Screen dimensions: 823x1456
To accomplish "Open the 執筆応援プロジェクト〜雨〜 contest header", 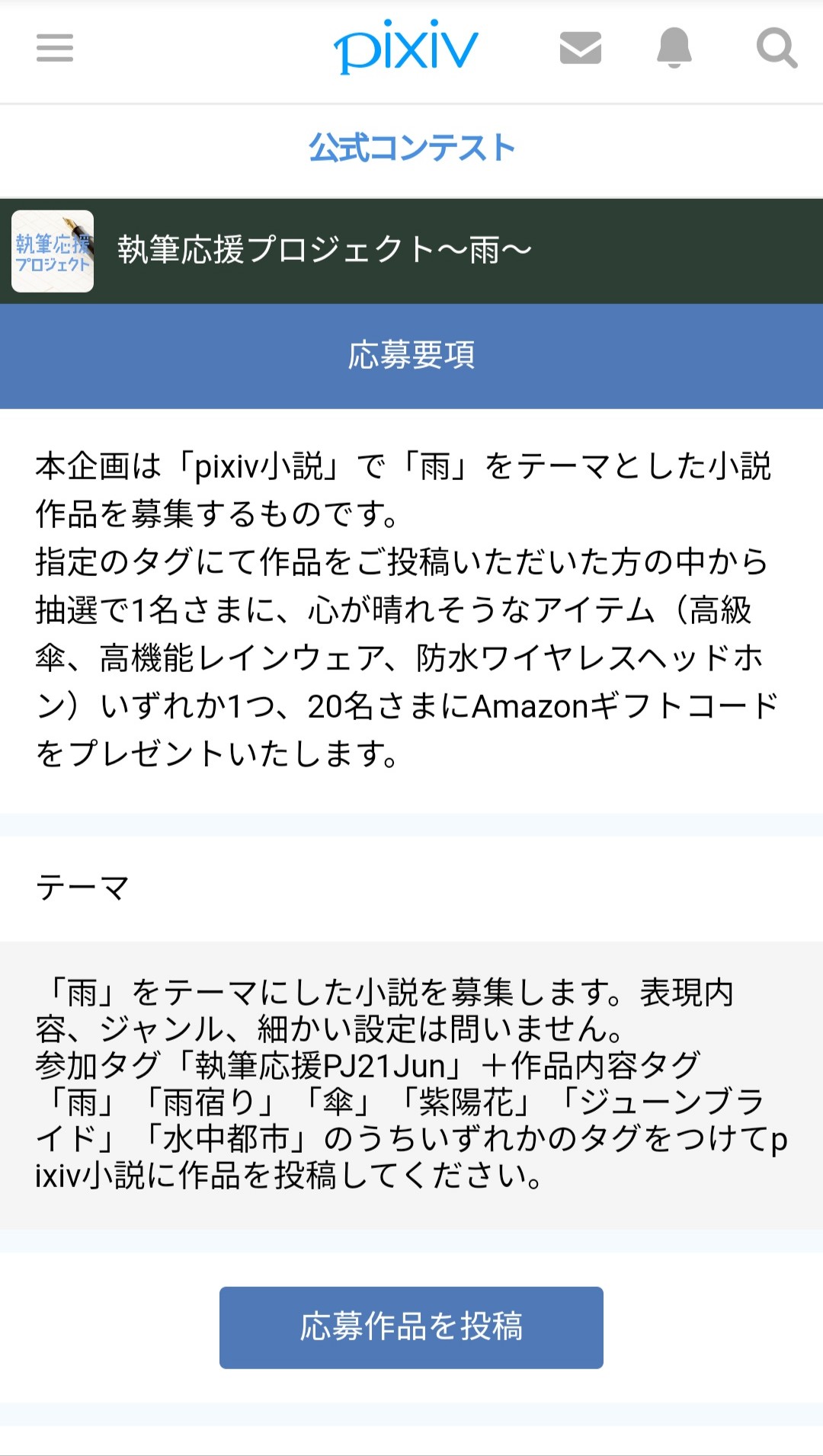I will tap(324, 251).
